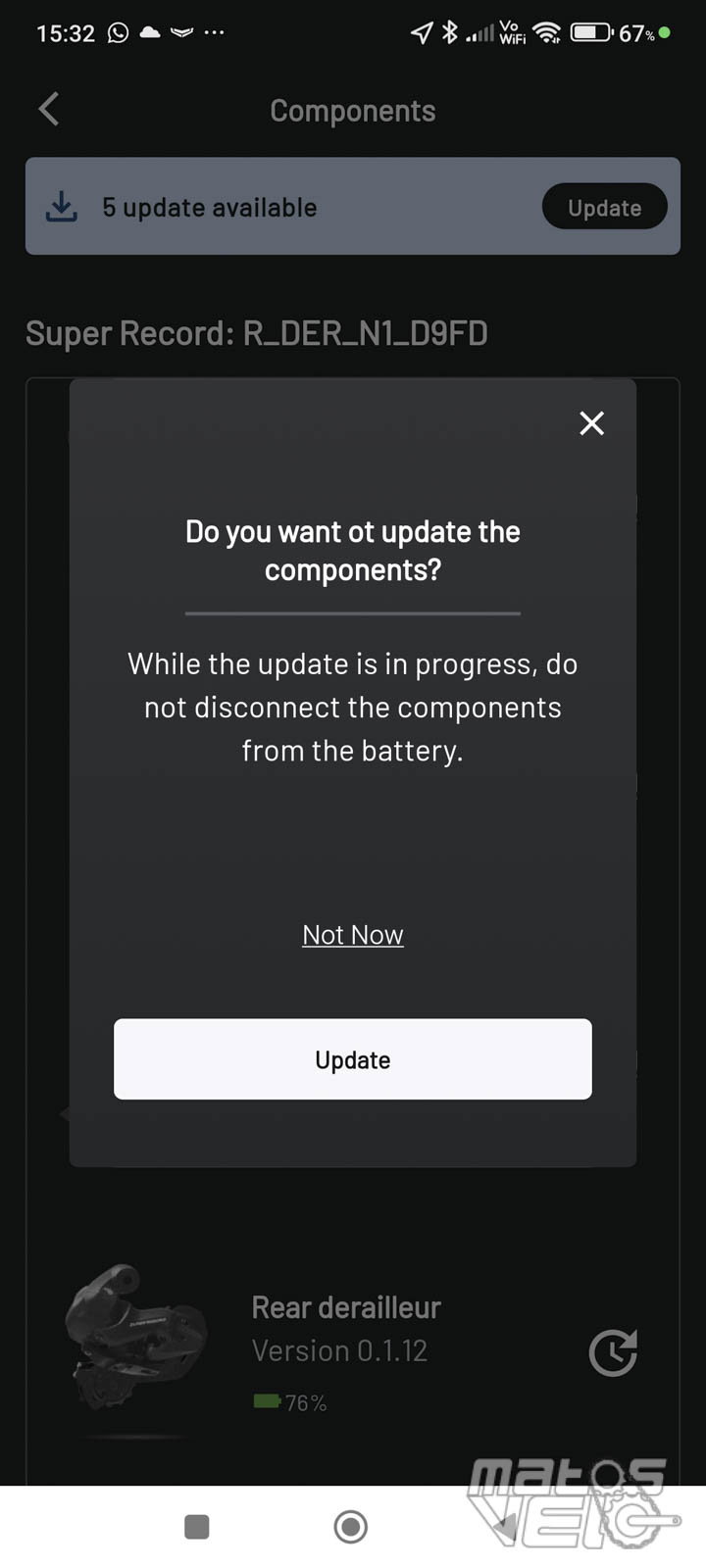Confirm with the white Update button
This screenshot has width=706, height=1568.
(x=353, y=1059)
